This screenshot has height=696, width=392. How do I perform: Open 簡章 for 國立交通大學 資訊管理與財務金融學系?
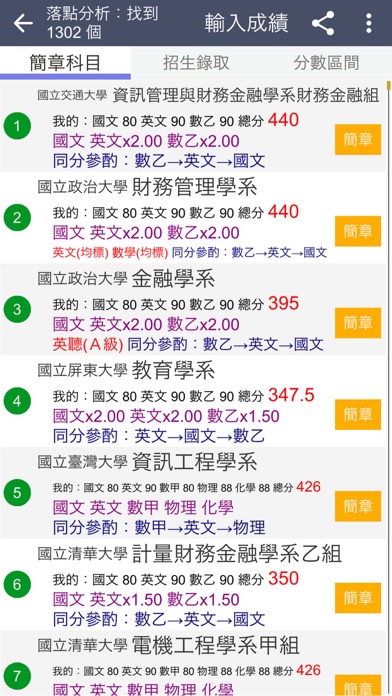358,139
